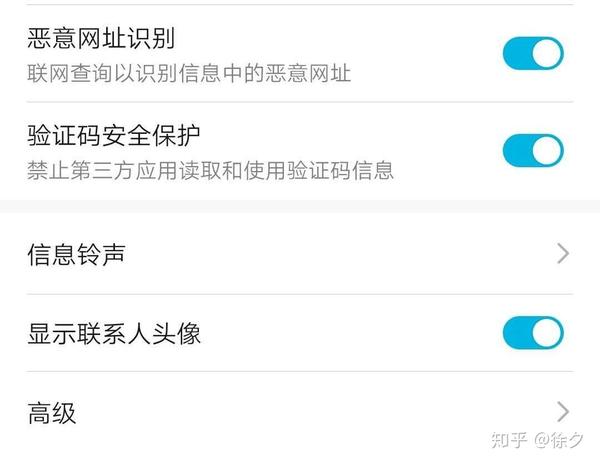
Task: Open 高级 settings
Action: [x=300, y=411]
